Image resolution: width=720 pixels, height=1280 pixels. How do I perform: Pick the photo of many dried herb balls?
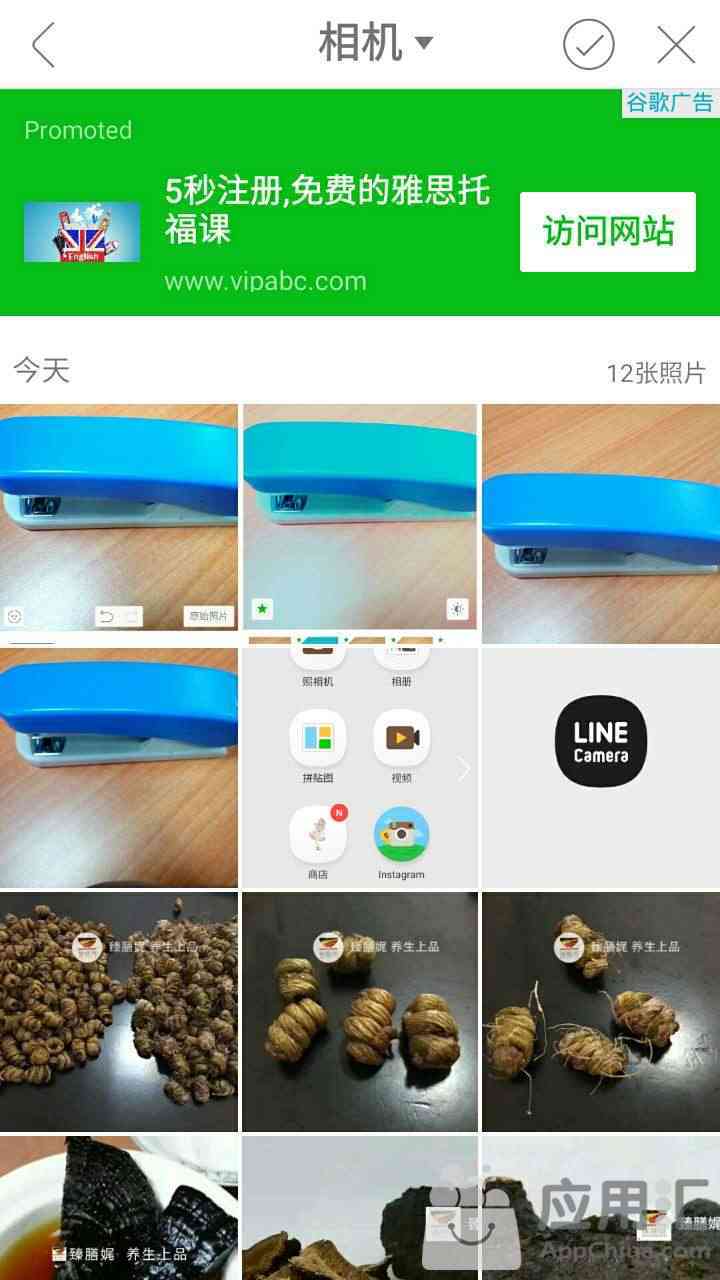[x=119, y=1010]
